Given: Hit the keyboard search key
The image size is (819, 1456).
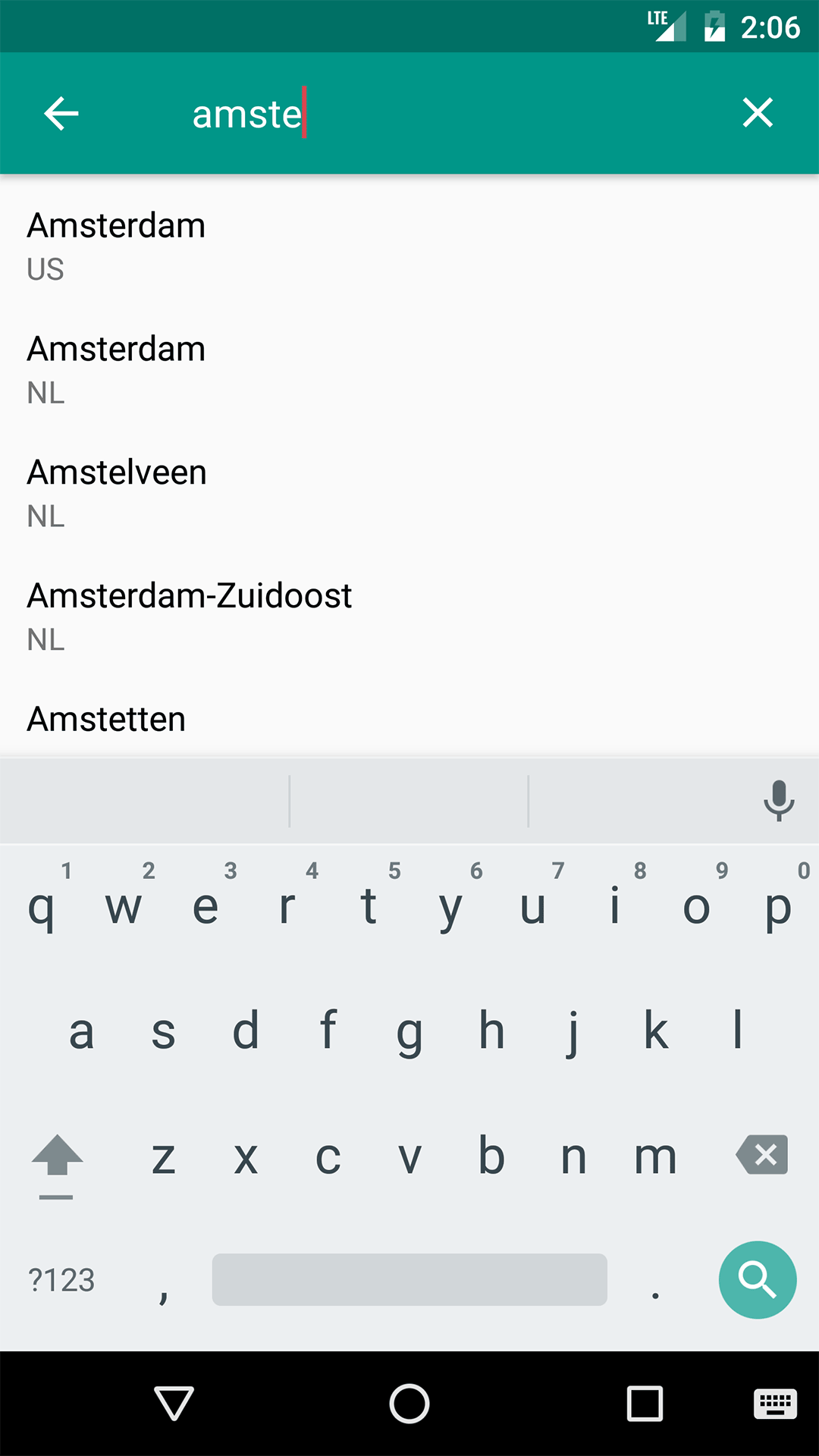Looking at the screenshot, I should pyautogui.click(x=757, y=1280).
